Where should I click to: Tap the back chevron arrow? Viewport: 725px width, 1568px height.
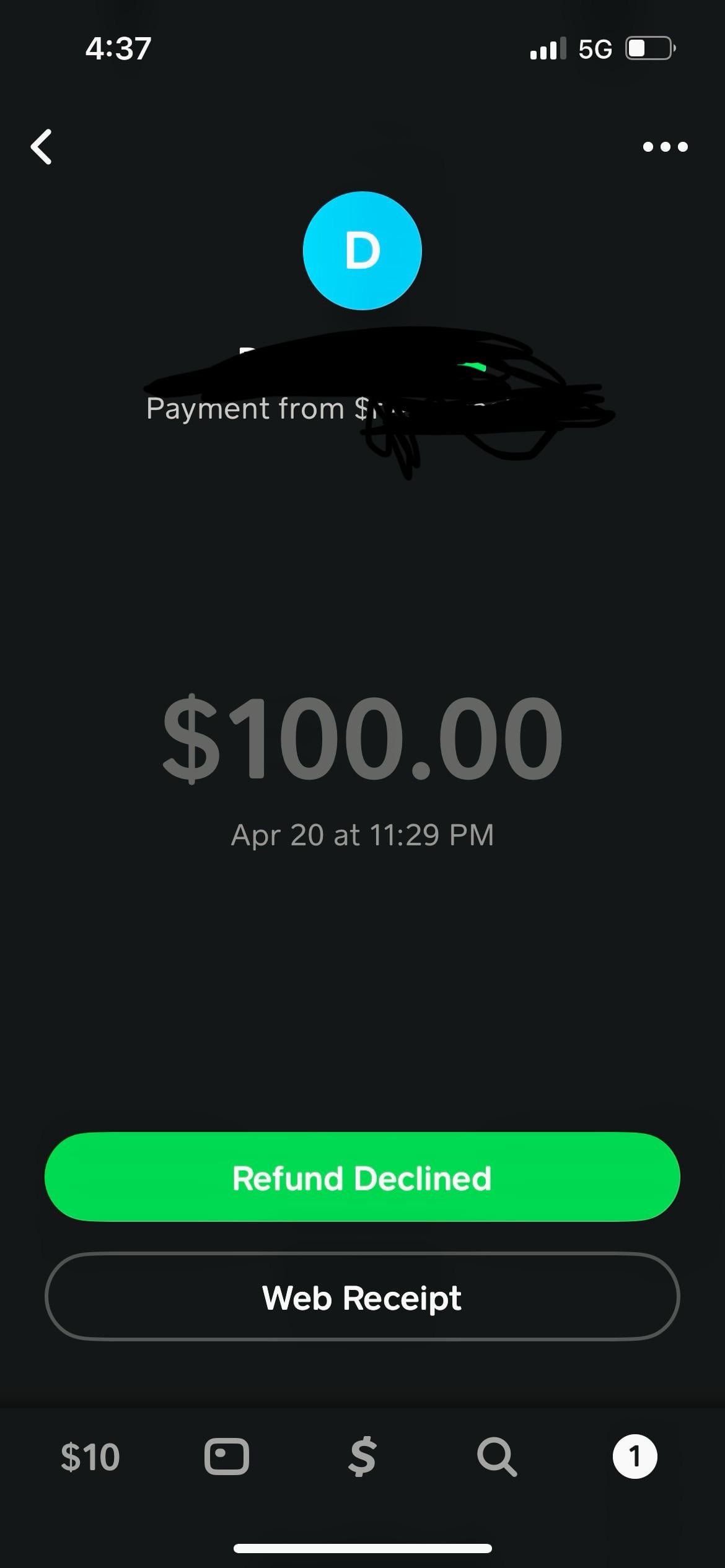[x=41, y=146]
